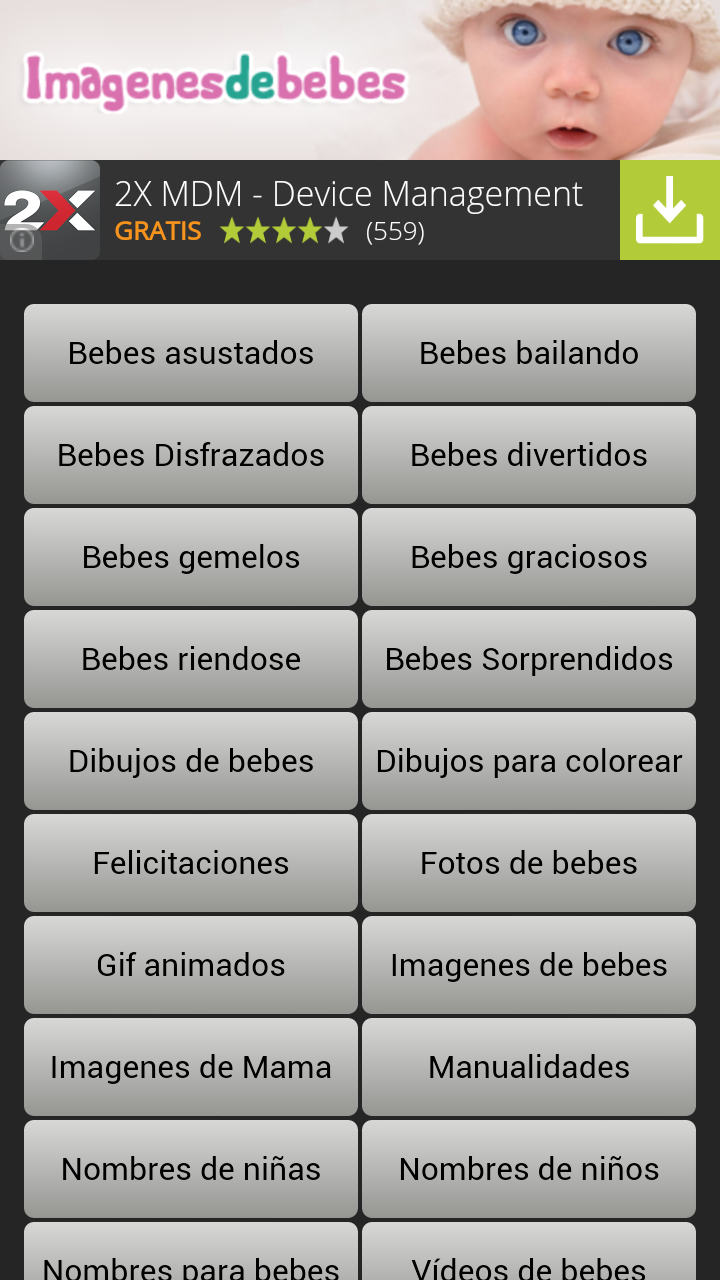Choose the Bebes gemelos category
720x1280 pixels.
click(x=191, y=557)
